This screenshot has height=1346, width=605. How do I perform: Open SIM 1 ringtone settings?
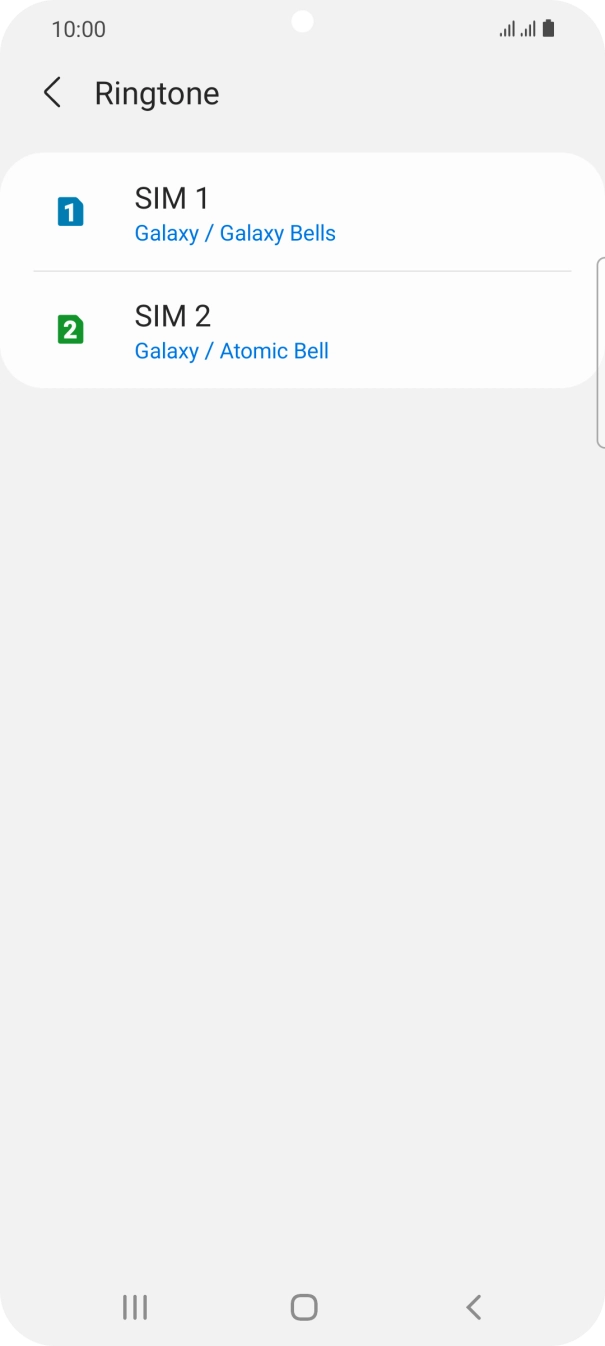pyautogui.click(x=300, y=213)
